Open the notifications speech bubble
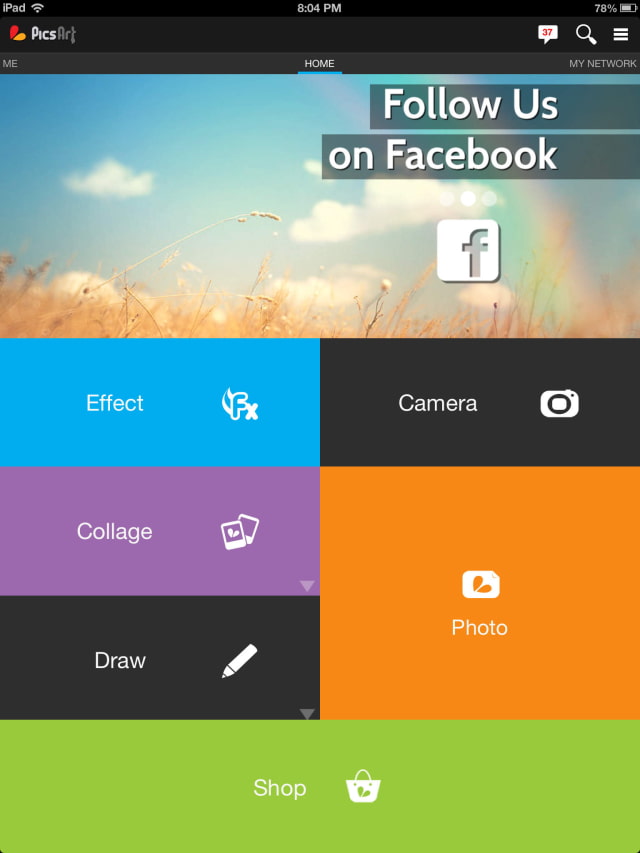640x853 pixels. [547, 35]
